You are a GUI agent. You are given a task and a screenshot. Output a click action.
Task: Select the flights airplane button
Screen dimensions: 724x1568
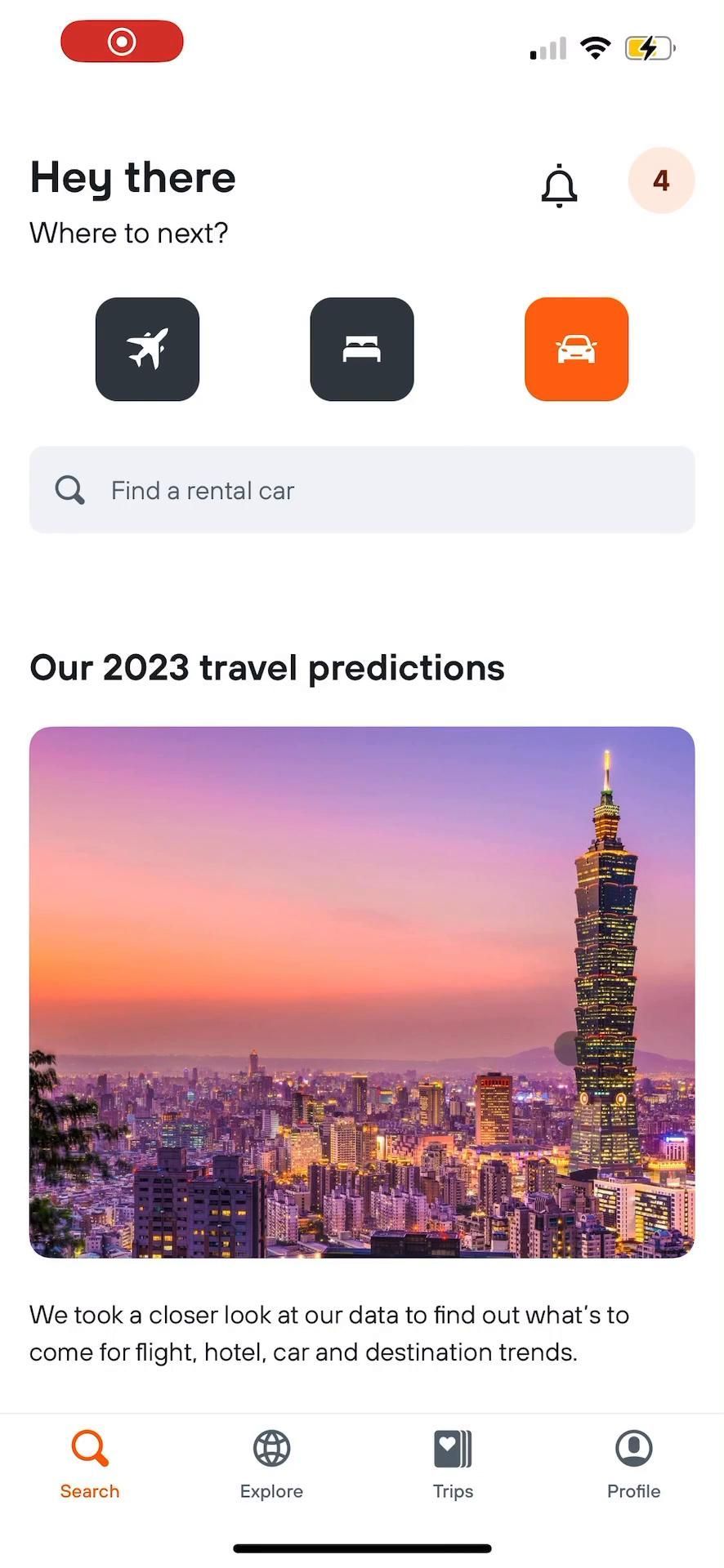tap(147, 350)
